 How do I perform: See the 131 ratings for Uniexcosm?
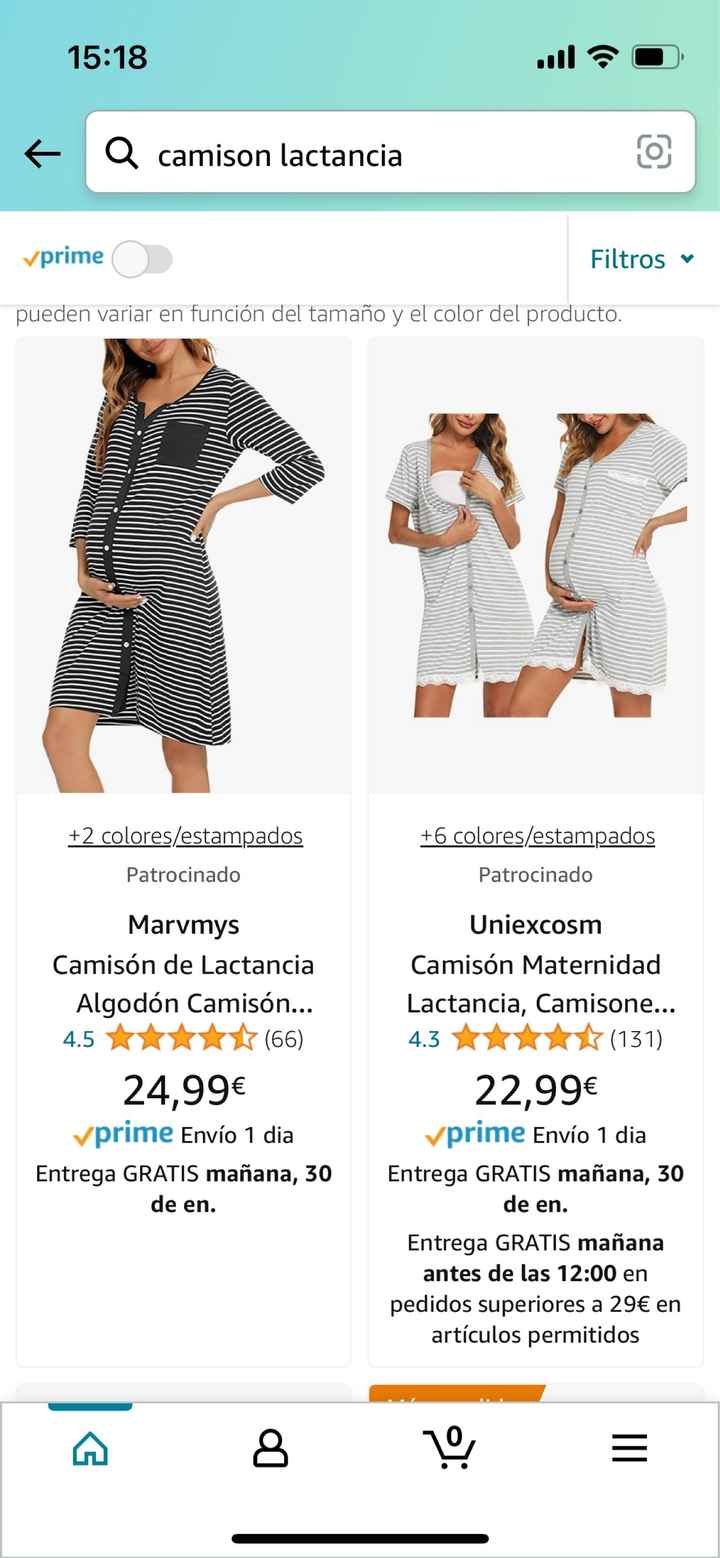(636, 1039)
